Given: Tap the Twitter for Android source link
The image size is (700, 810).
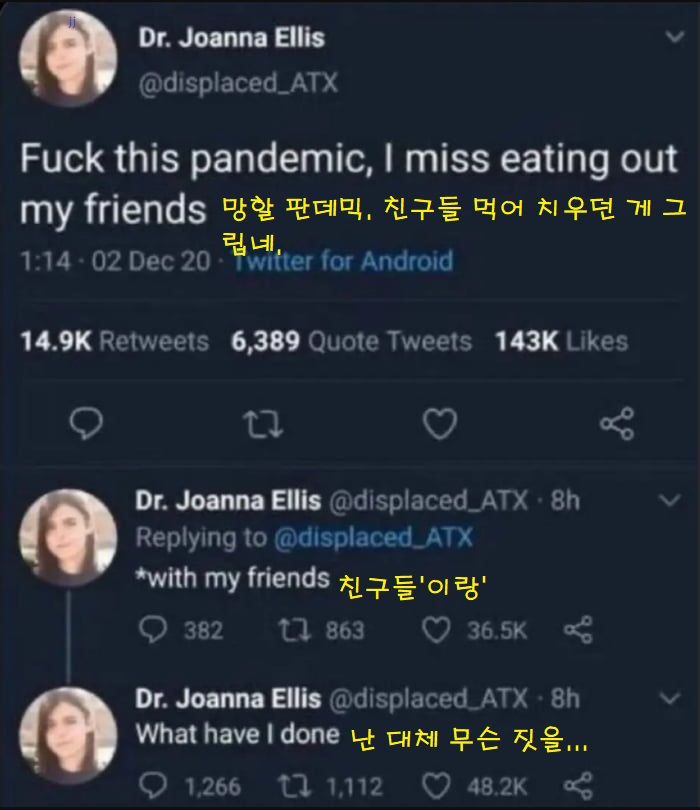Looking at the screenshot, I should pyautogui.click(x=344, y=260).
